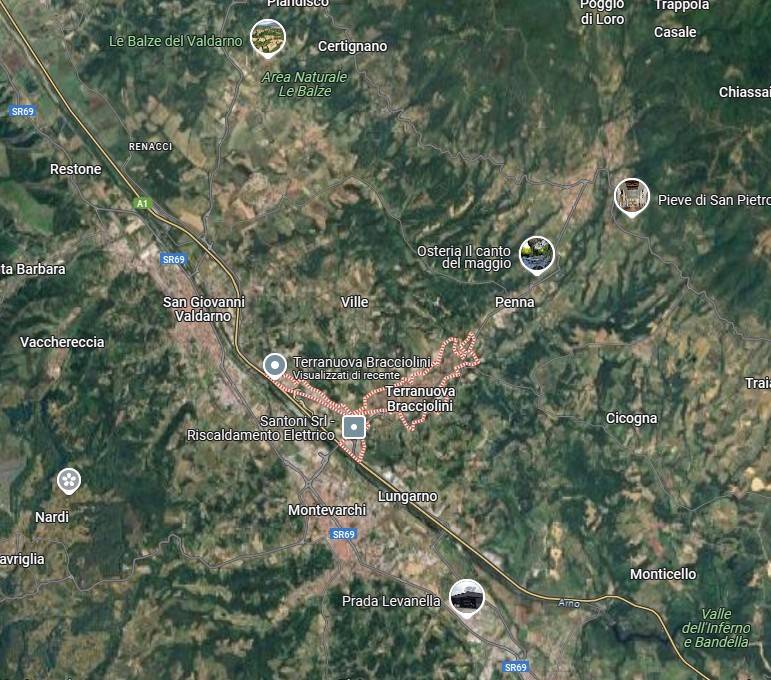Tap the recently viewed Terranuova Bracciolini pin
The image size is (771, 680).
pos(275,365)
